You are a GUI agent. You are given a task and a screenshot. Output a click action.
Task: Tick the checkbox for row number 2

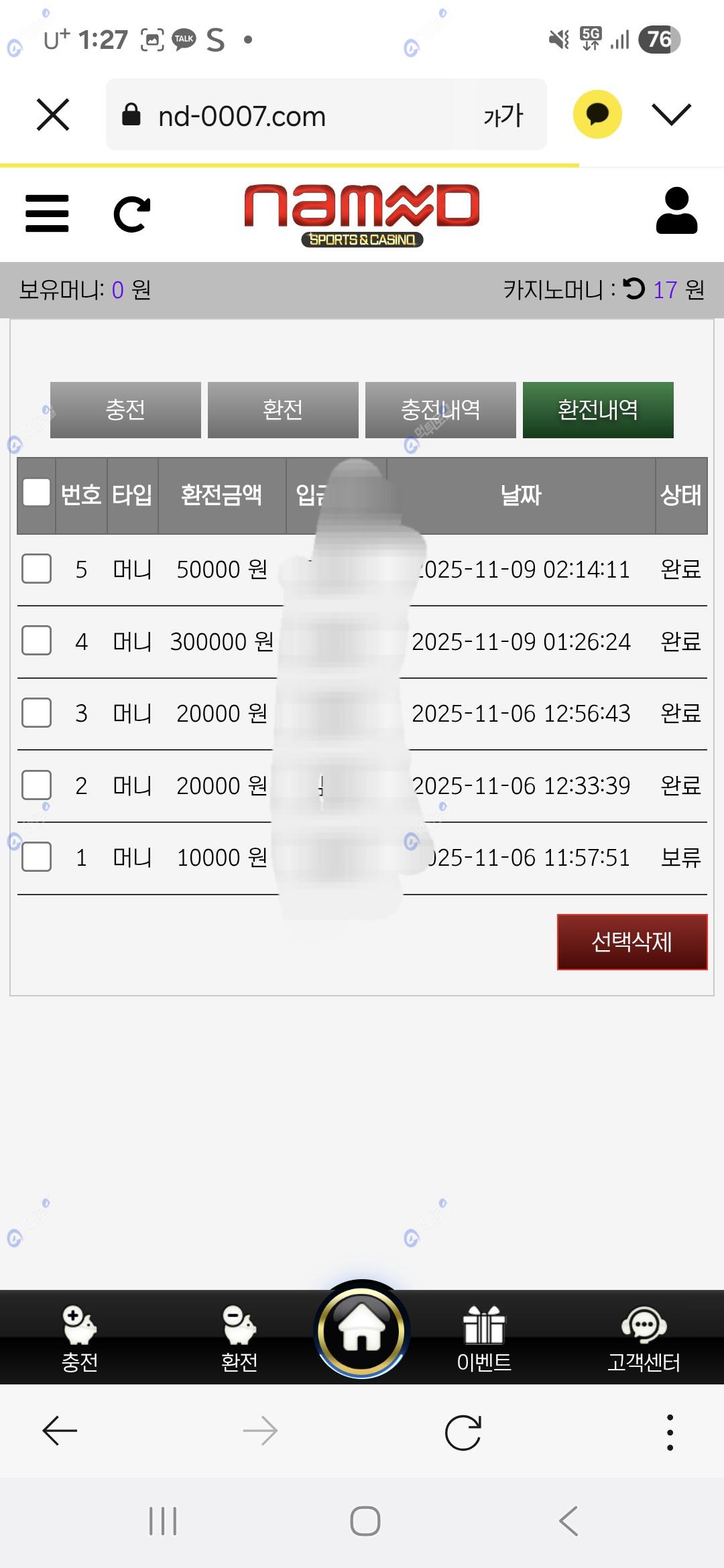click(37, 785)
